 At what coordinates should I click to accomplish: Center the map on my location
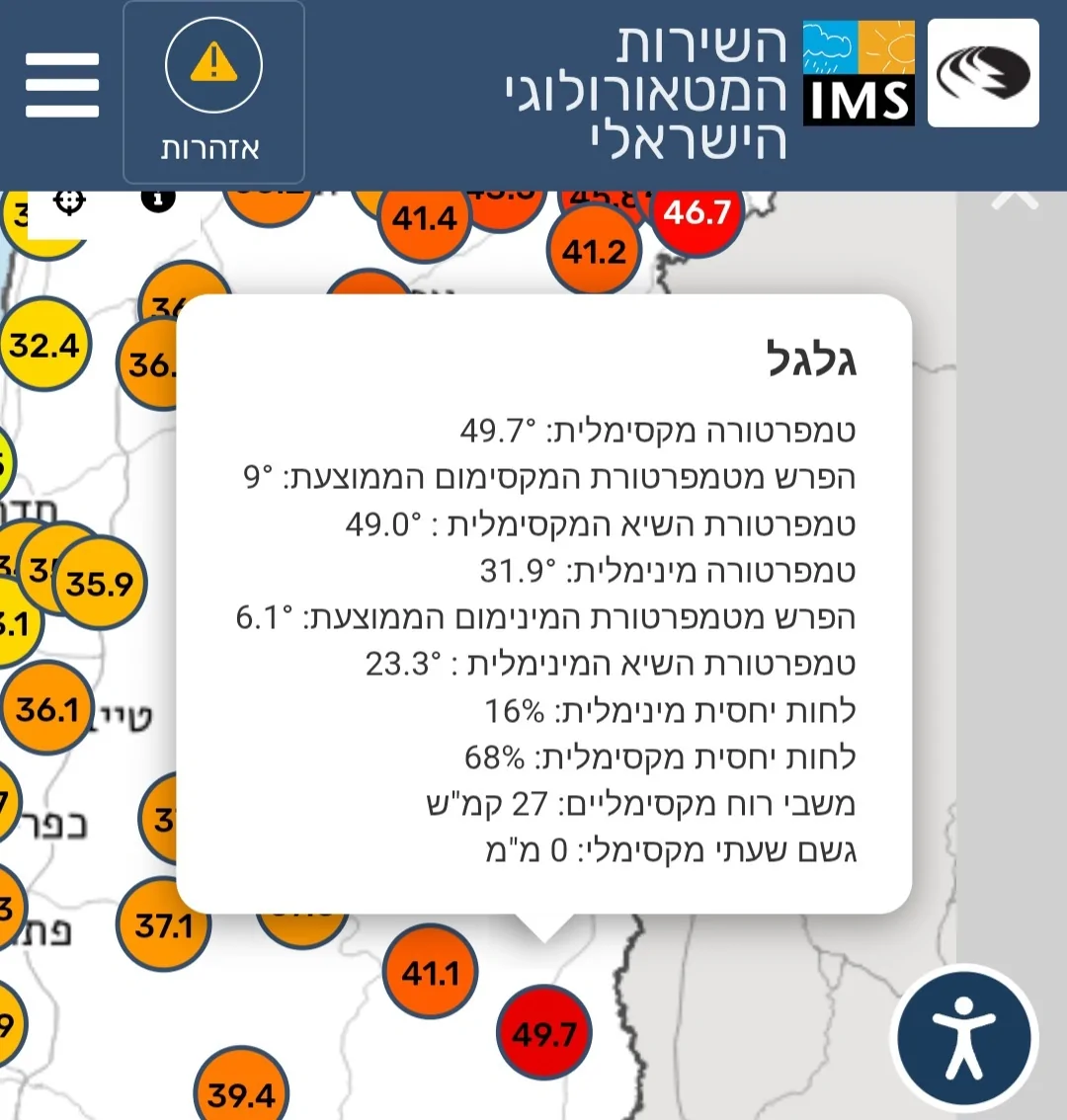click(x=69, y=201)
